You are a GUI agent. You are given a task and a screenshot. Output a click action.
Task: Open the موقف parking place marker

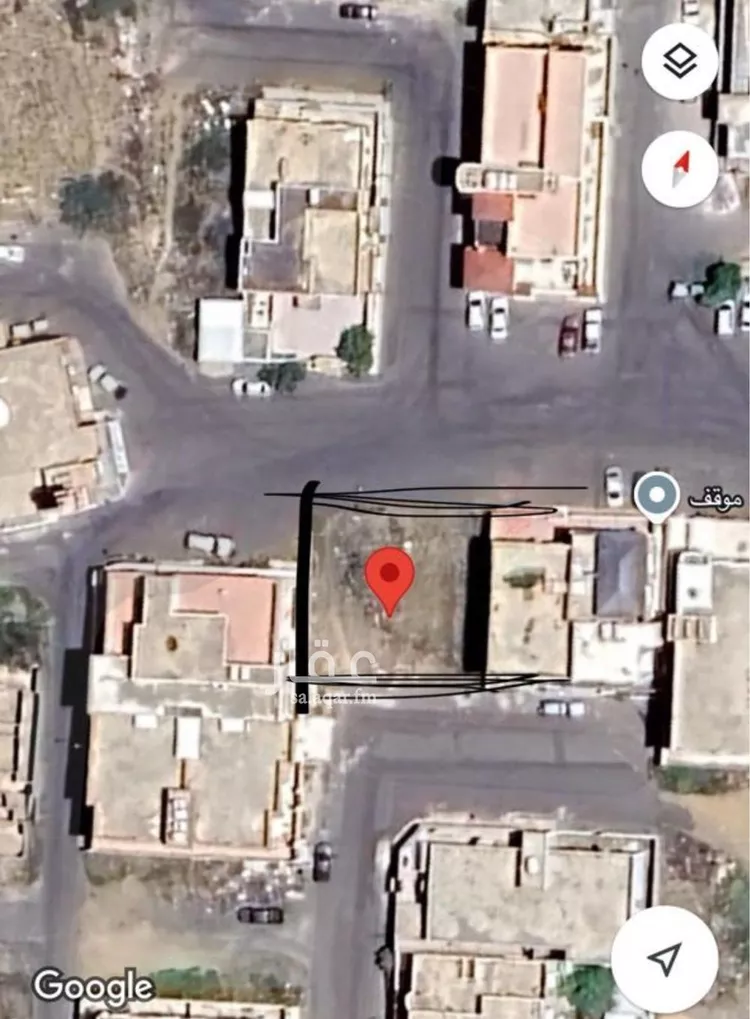657,496
